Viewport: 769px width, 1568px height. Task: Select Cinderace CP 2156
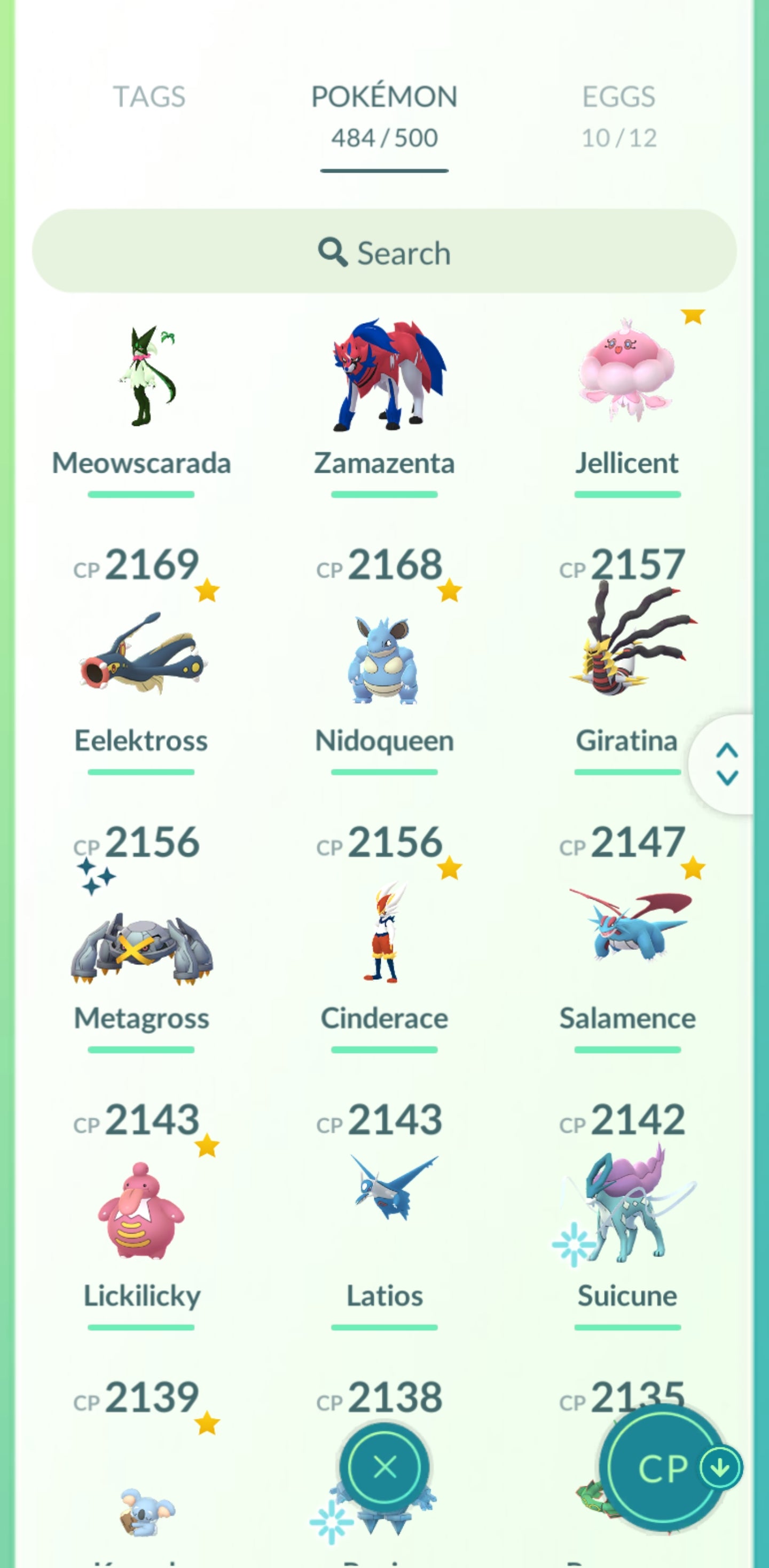pyautogui.click(x=384, y=938)
